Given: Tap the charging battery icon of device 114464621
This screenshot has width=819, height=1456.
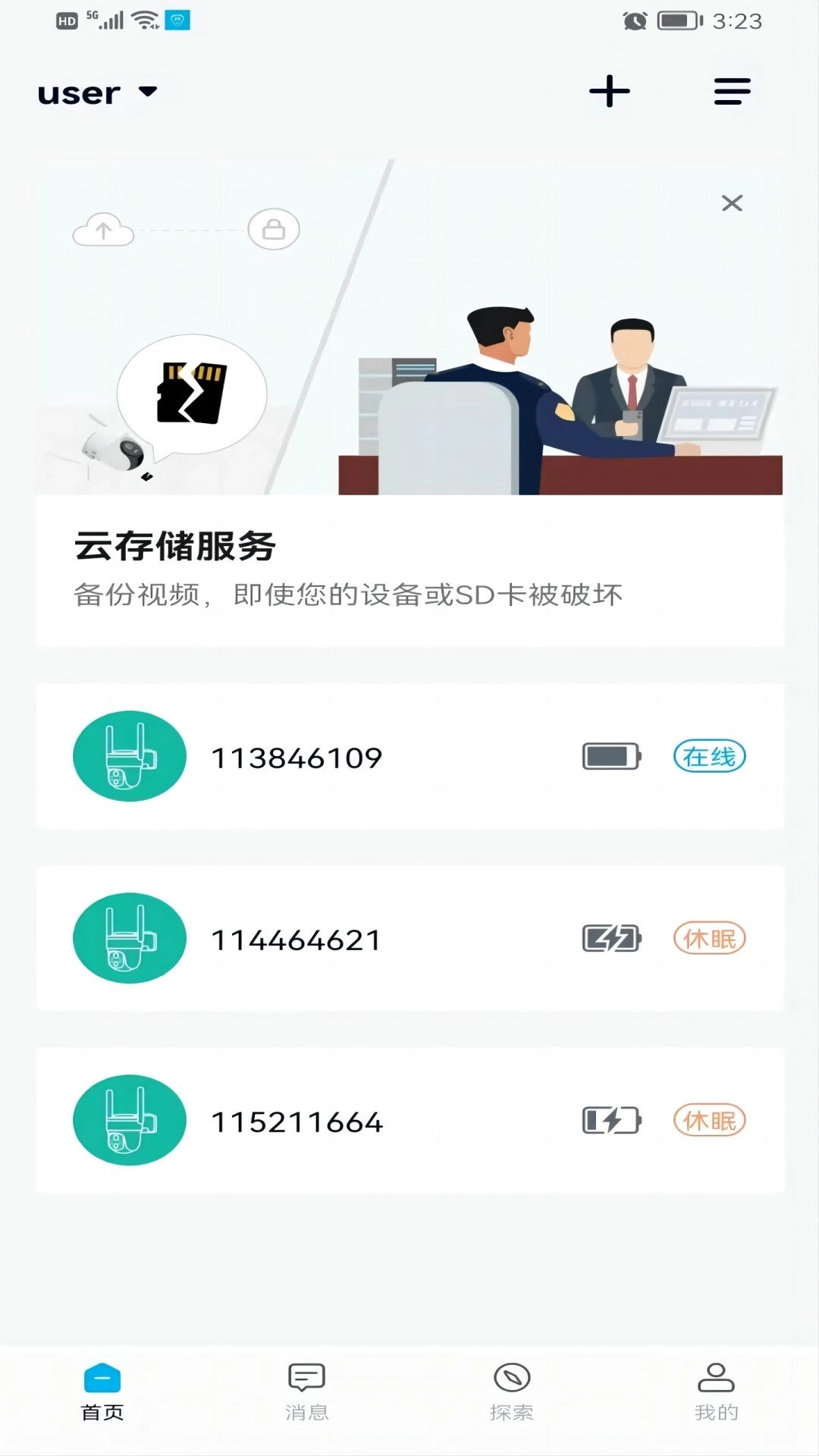Looking at the screenshot, I should (x=610, y=938).
